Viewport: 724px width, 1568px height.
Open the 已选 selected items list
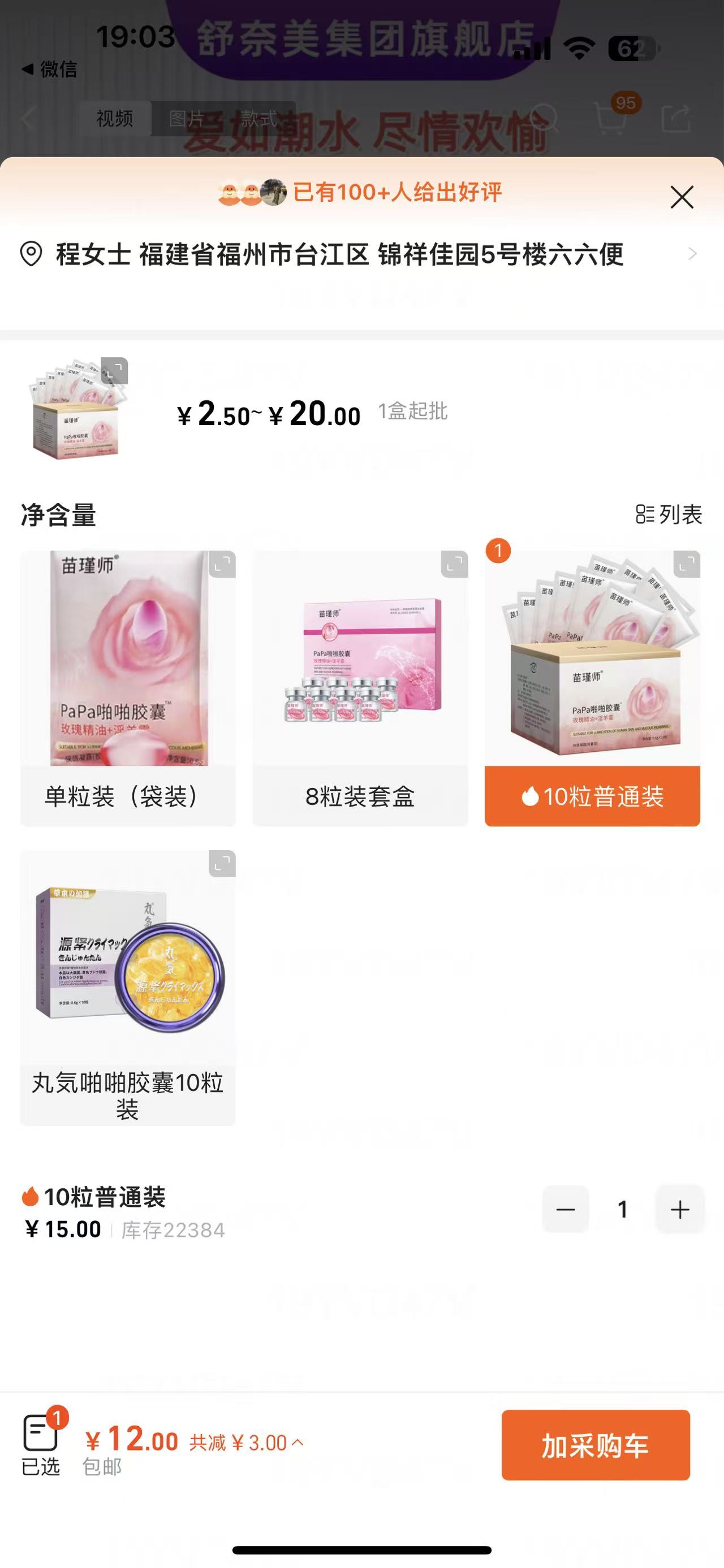41,1445
